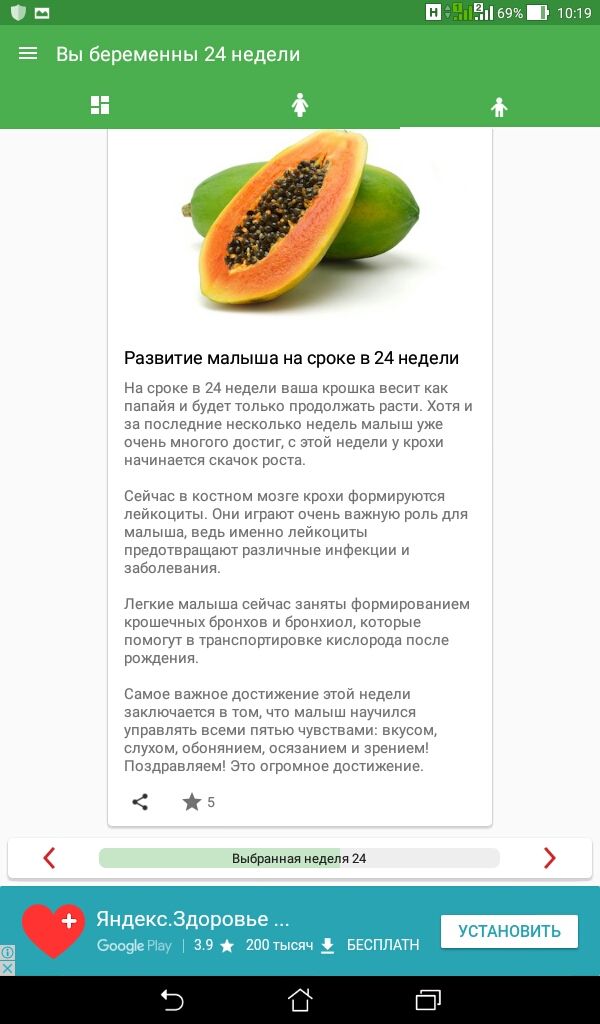600x1024 pixels.
Task: Open ad info icon
Action: click(x=7, y=952)
